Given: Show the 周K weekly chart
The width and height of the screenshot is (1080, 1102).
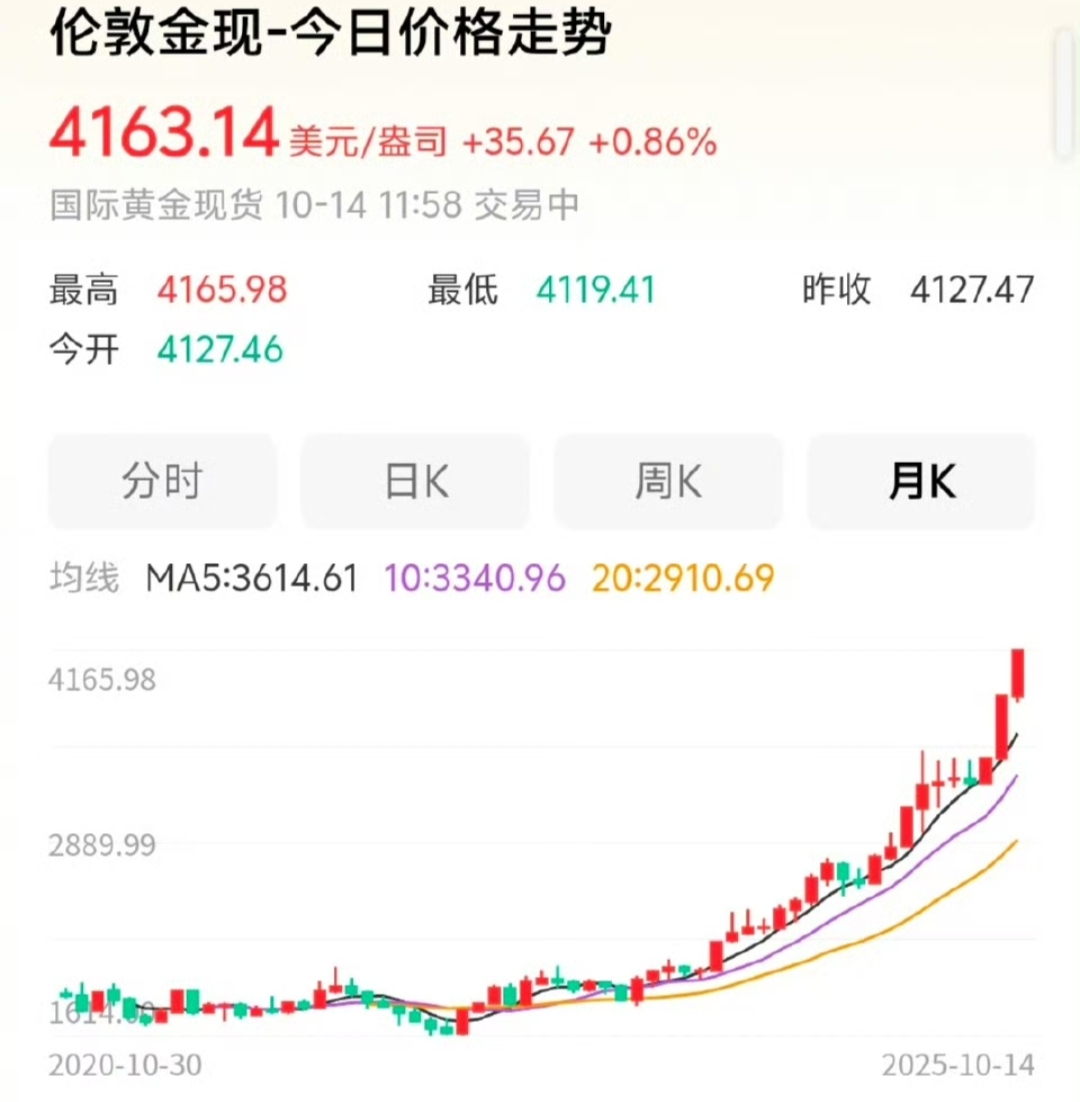Looking at the screenshot, I should pos(668,481).
